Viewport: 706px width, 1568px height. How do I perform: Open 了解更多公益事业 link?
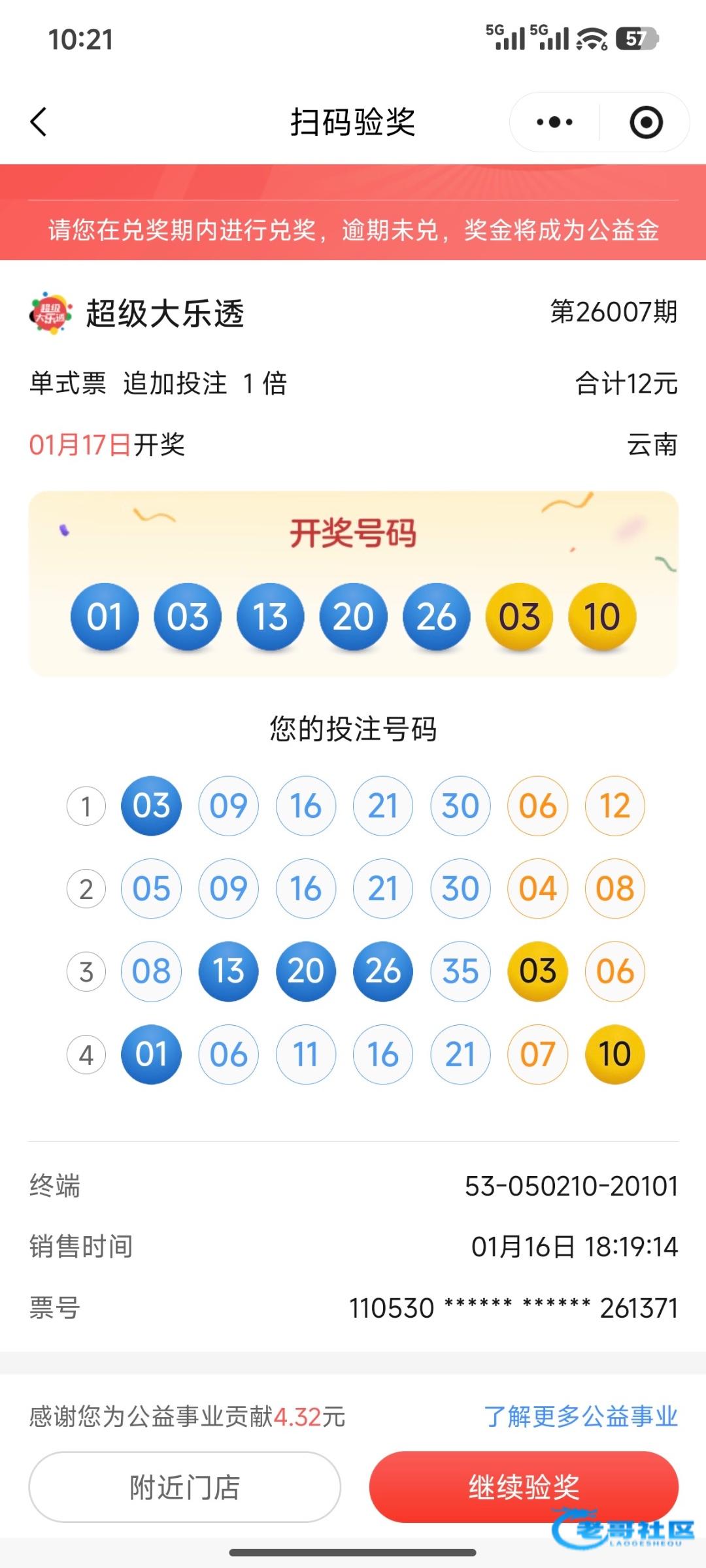[x=580, y=1416]
